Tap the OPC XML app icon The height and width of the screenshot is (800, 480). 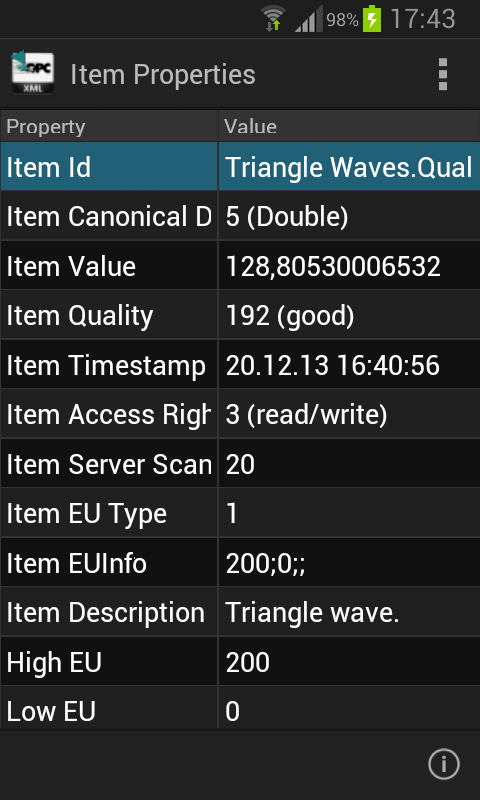point(33,72)
